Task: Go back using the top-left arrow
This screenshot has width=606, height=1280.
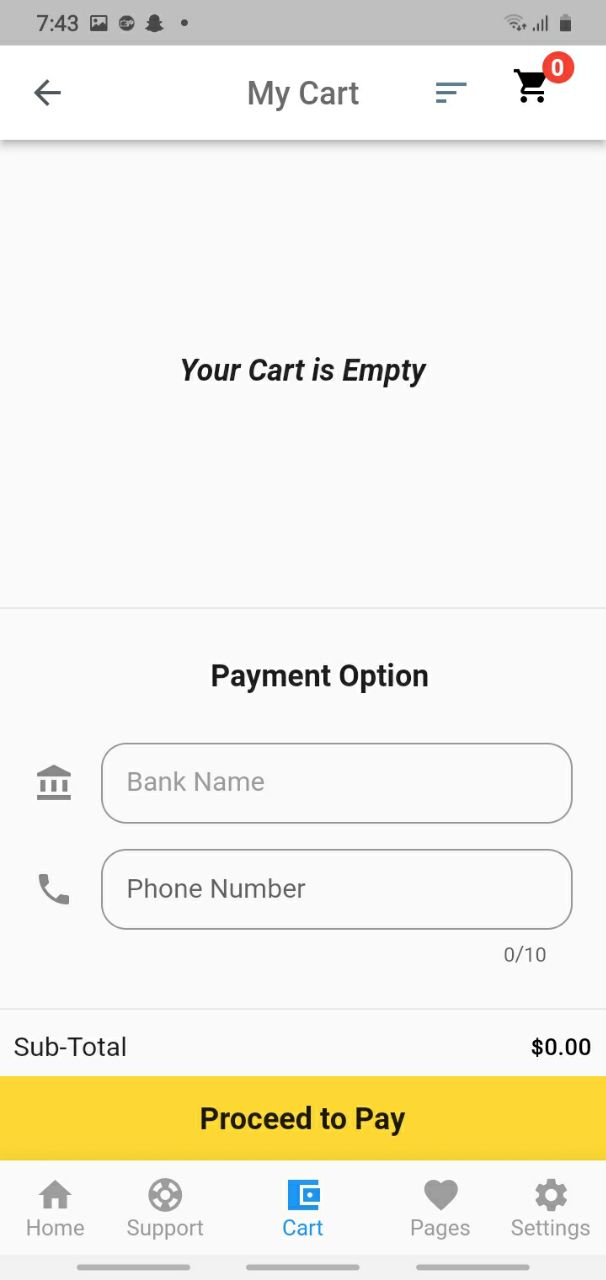Action: 47,93
